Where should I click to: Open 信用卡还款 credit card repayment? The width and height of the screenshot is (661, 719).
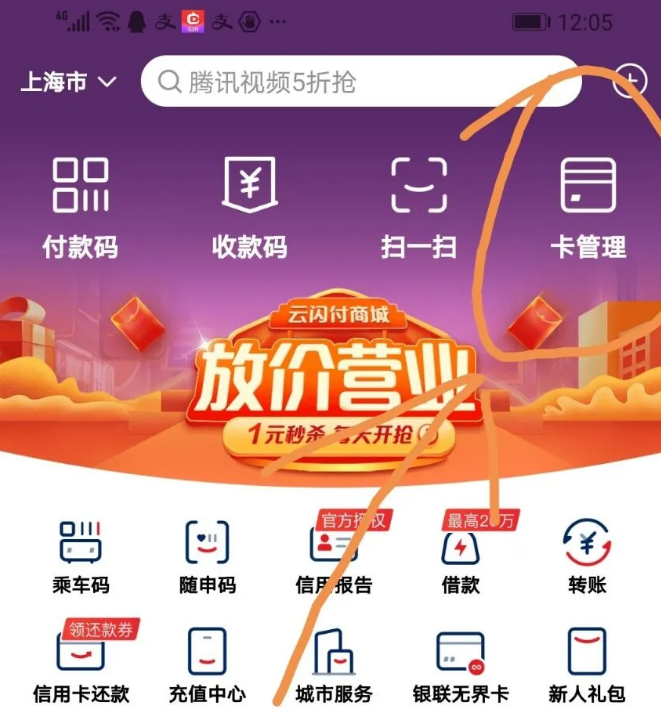tap(81, 665)
